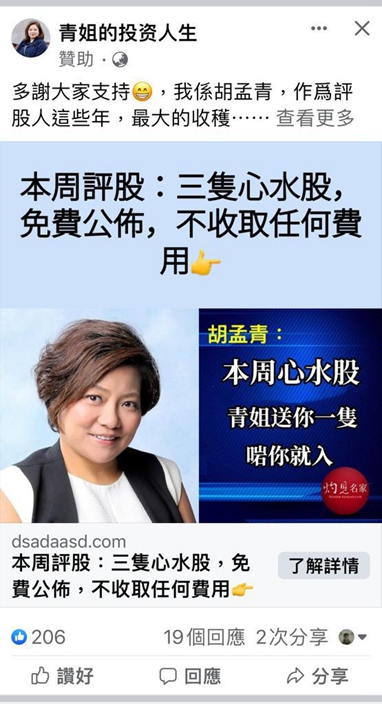Tap the 了解詳情 button

point(324,566)
